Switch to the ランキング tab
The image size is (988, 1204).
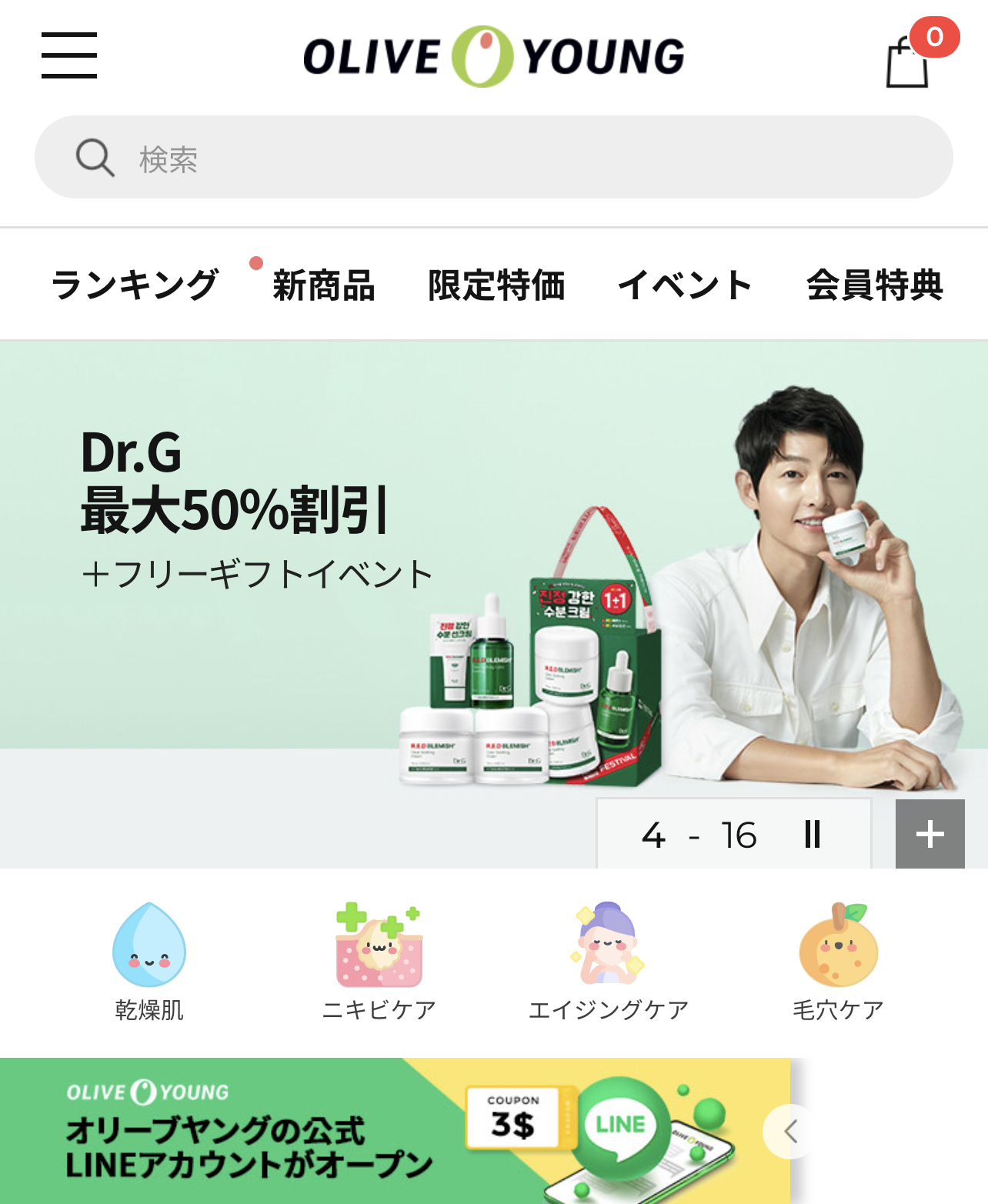pyautogui.click(x=135, y=285)
